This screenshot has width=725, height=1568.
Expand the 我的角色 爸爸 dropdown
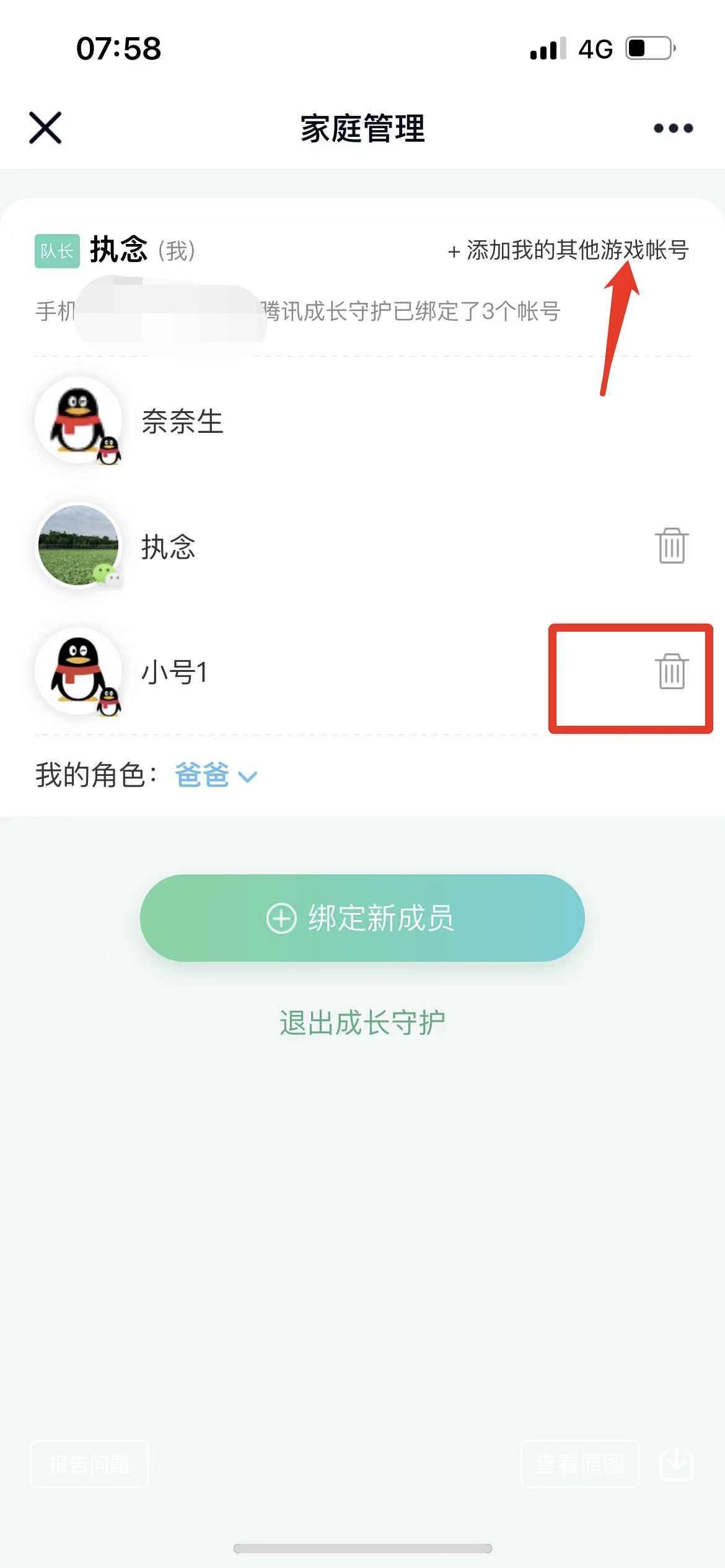coord(214,775)
